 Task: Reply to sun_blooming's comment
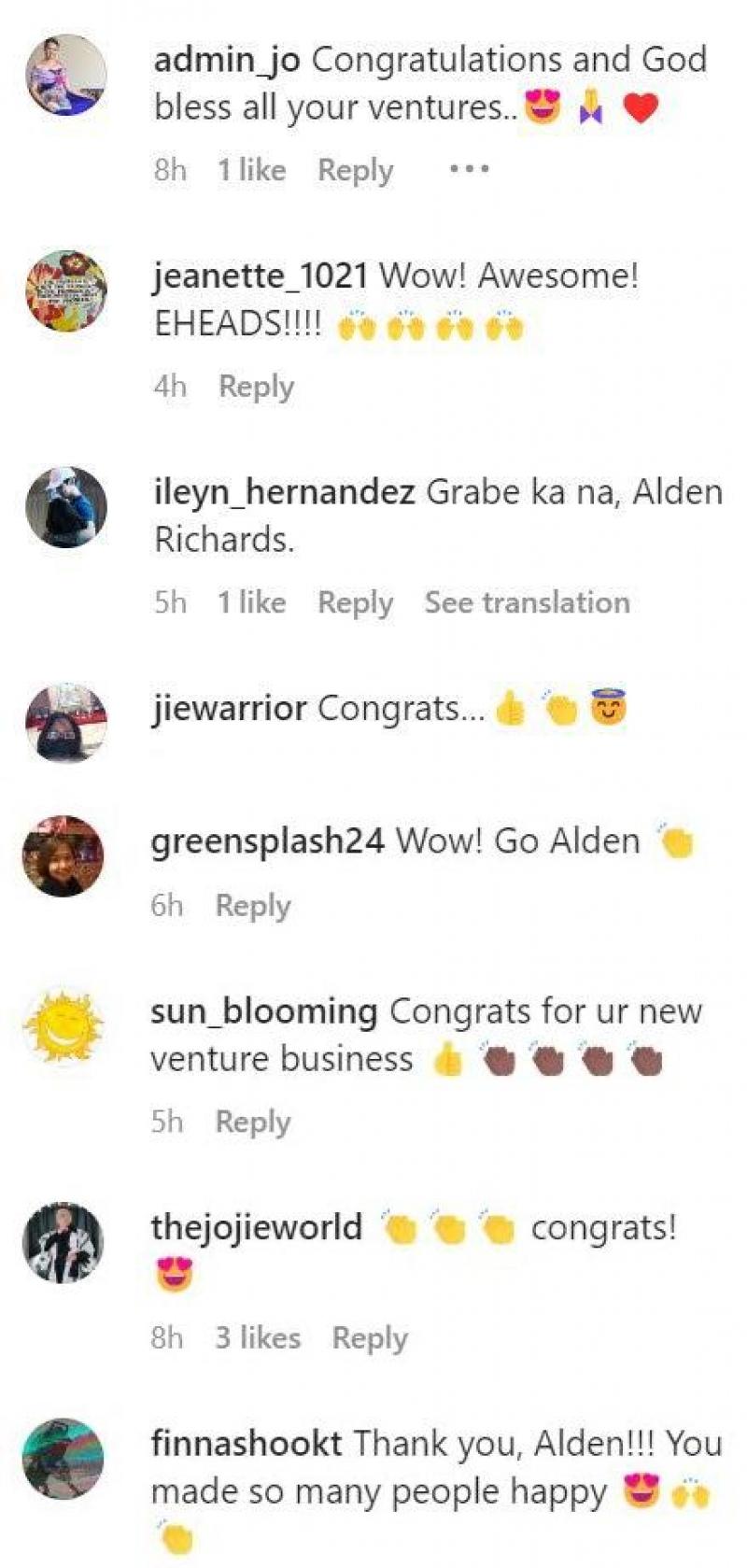pyautogui.click(x=252, y=1121)
